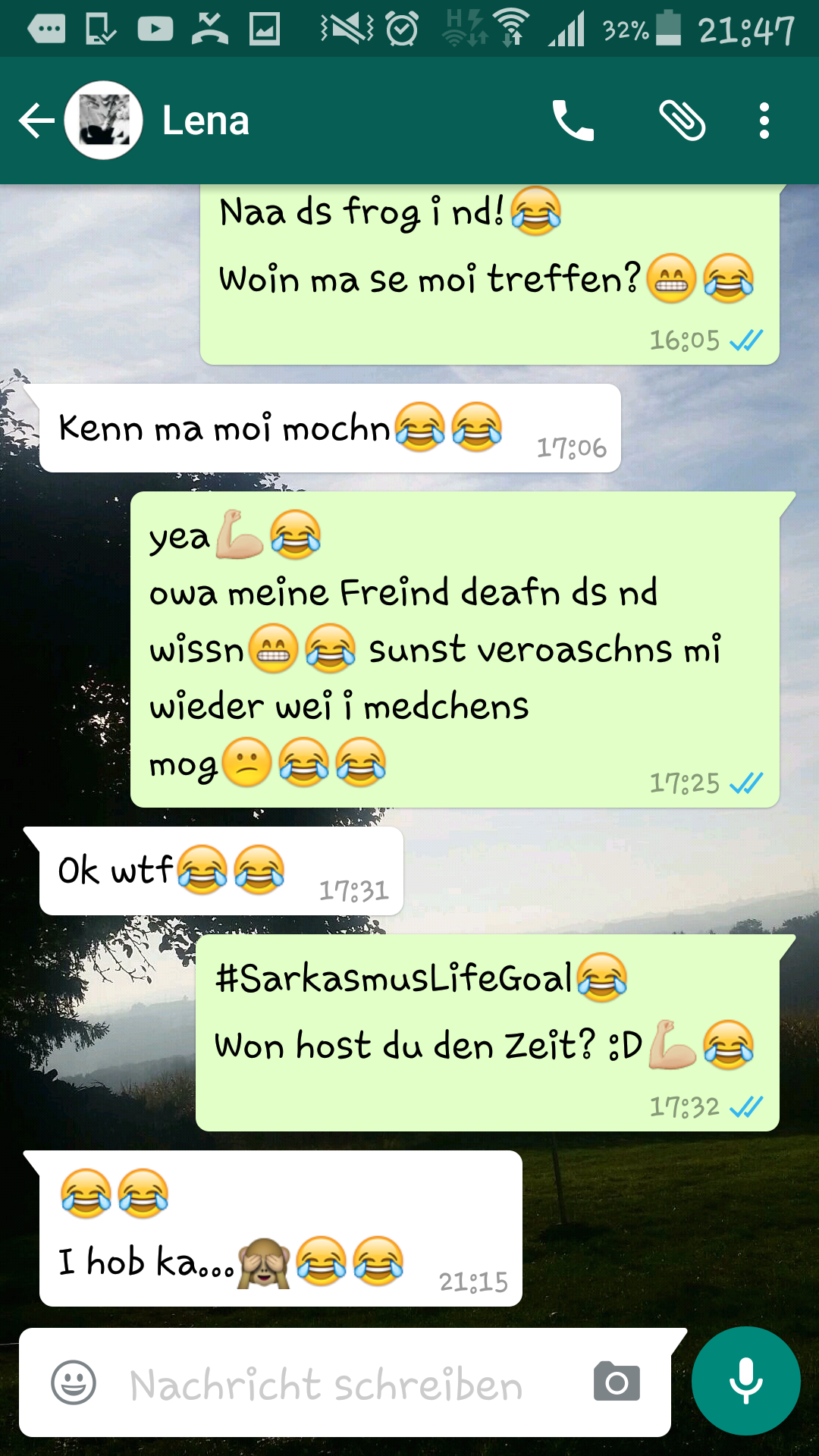Open the three-dot overflow menu
This screenshot has width=819, height=1456.
click(764, 121)
